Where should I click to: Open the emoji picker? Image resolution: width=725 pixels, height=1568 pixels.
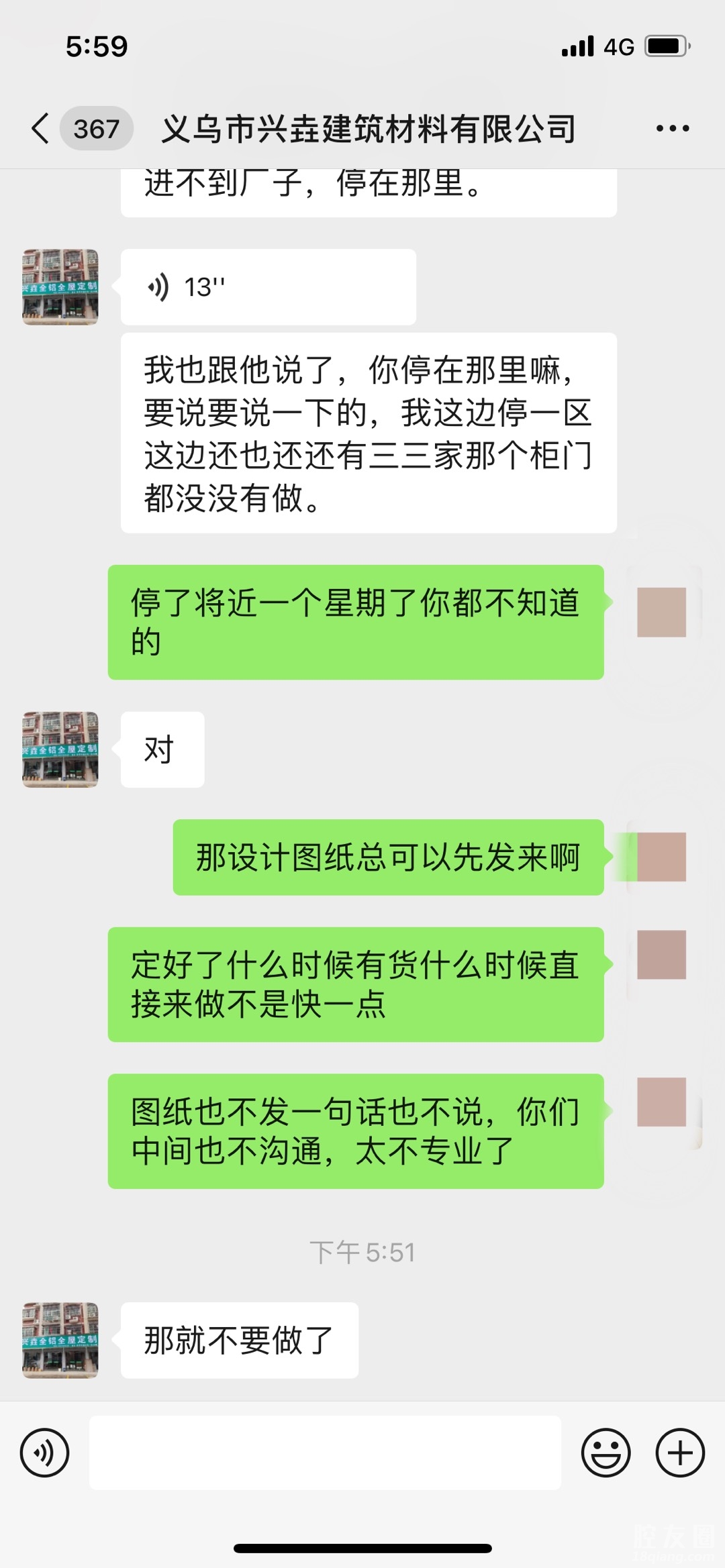(606, 1453)
